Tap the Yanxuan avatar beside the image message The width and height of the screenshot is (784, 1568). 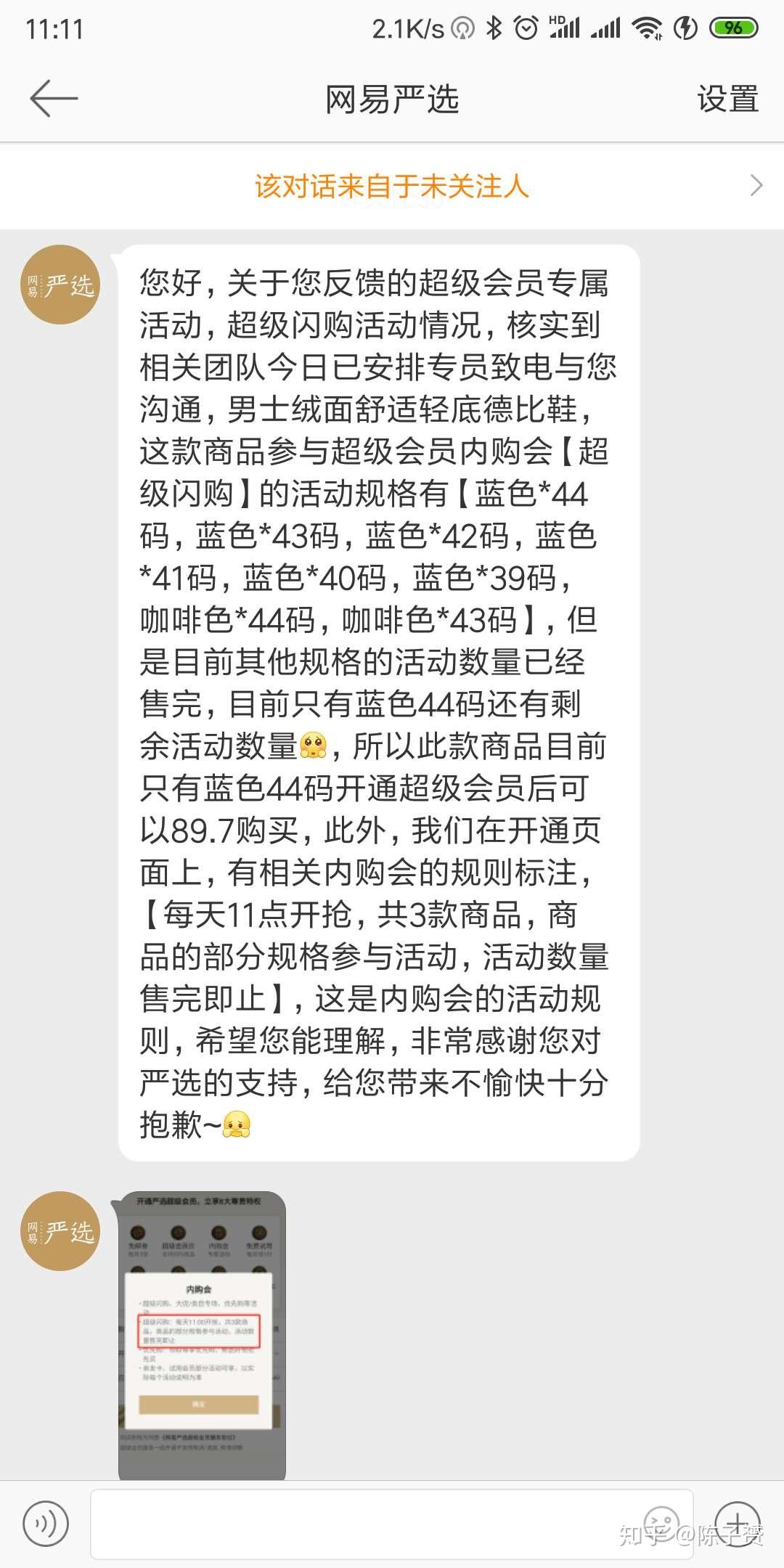pyautogui.click(x=60, y=1230)
